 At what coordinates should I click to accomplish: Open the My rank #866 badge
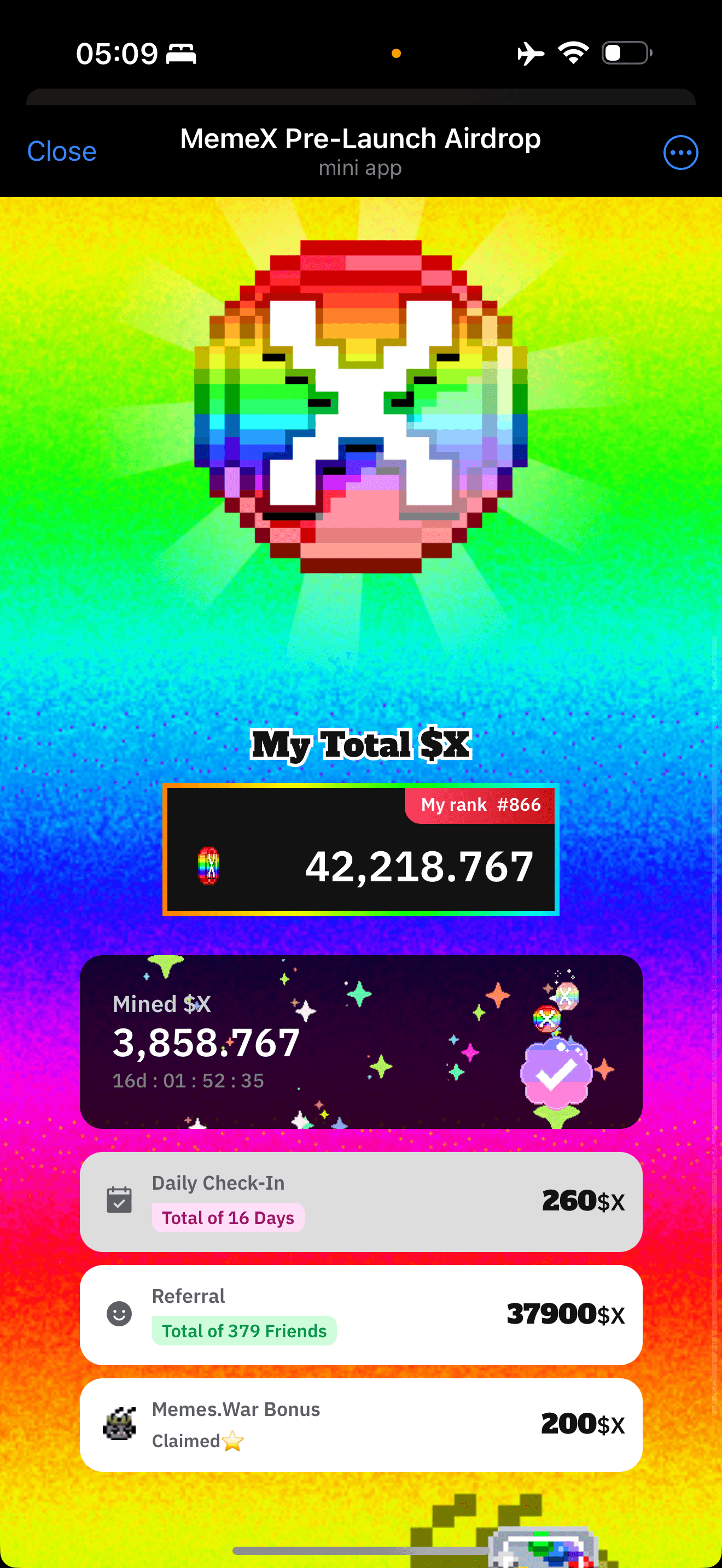click(480, 805)
